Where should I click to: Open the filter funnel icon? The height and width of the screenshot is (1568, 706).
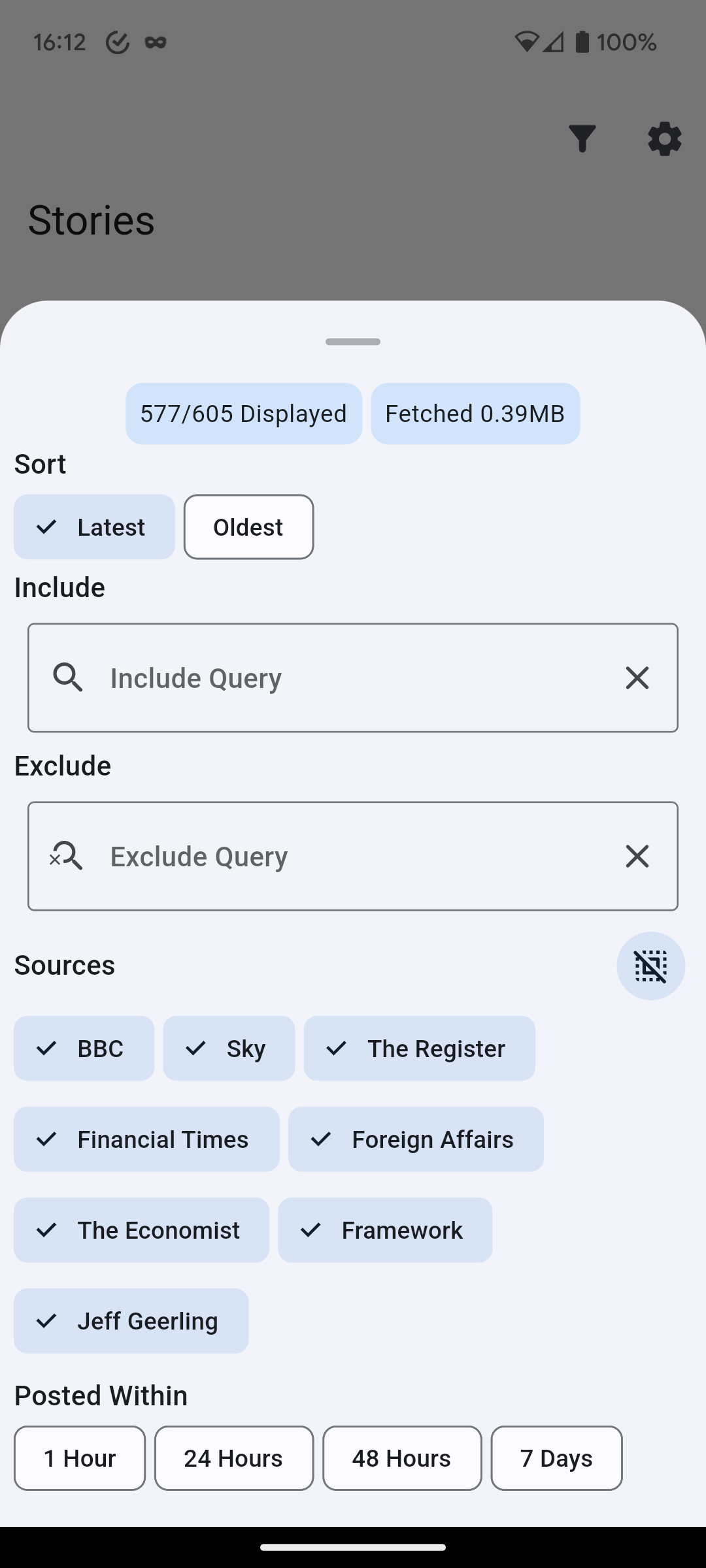(583, 139)
